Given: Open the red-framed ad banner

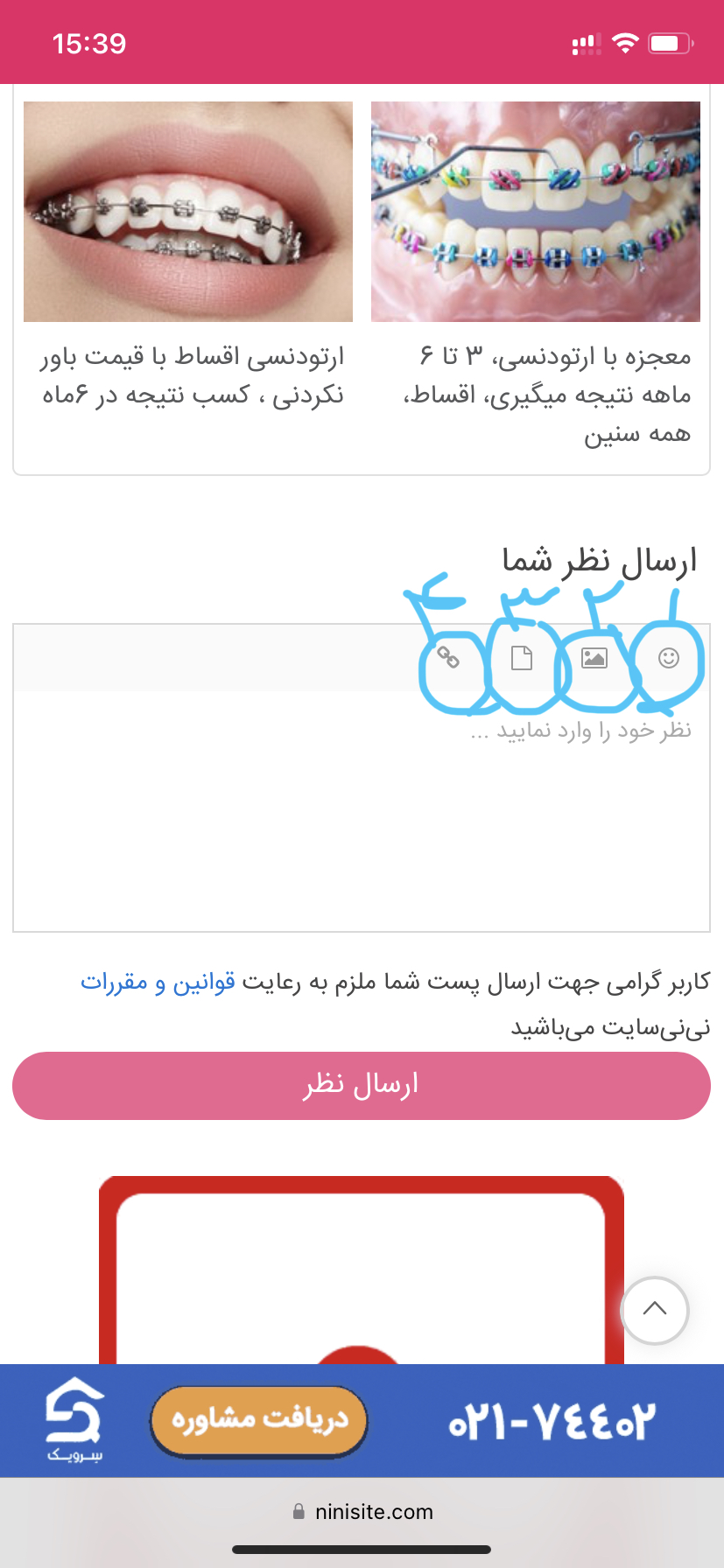Looking at the screenshot, I should (361, 1269).
